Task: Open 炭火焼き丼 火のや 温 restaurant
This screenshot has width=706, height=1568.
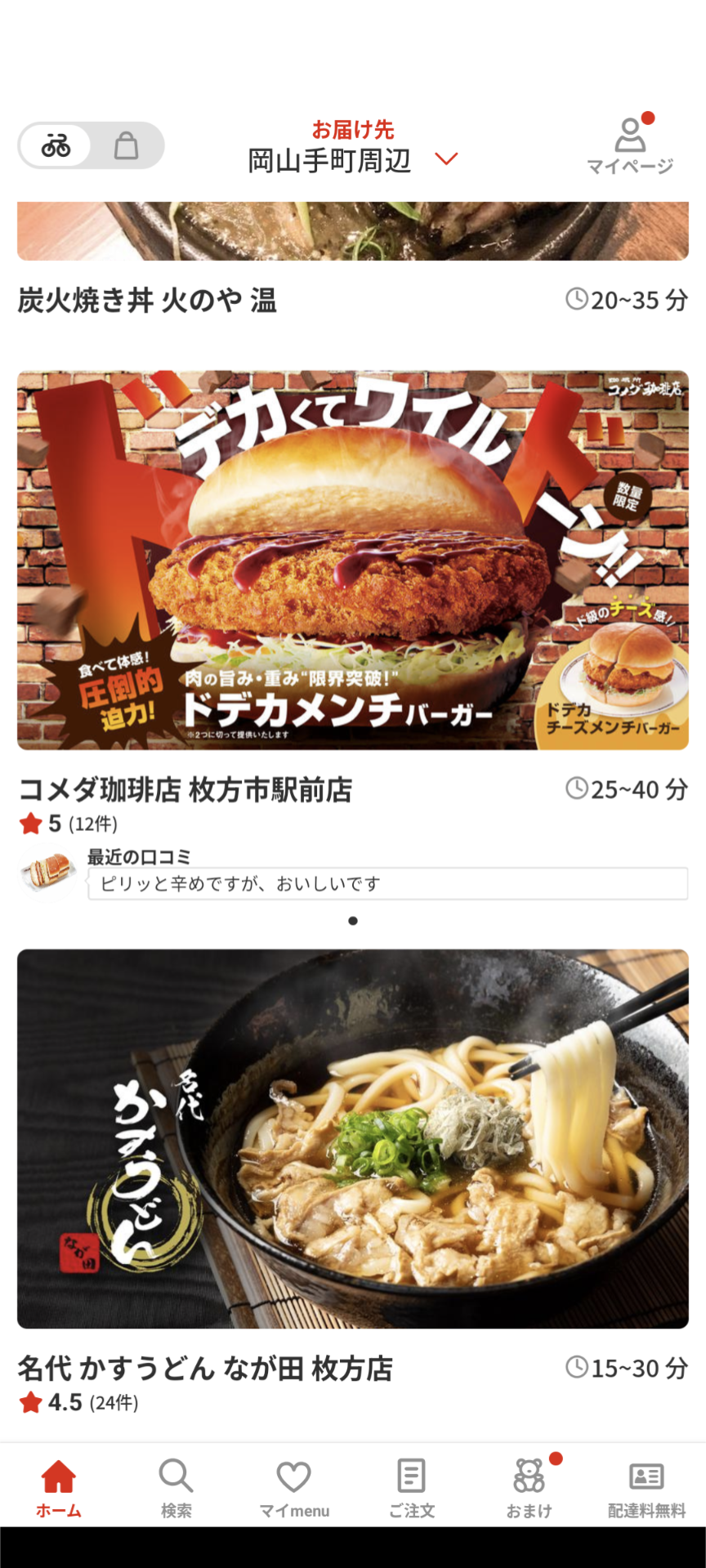Action: click(147, 301)
